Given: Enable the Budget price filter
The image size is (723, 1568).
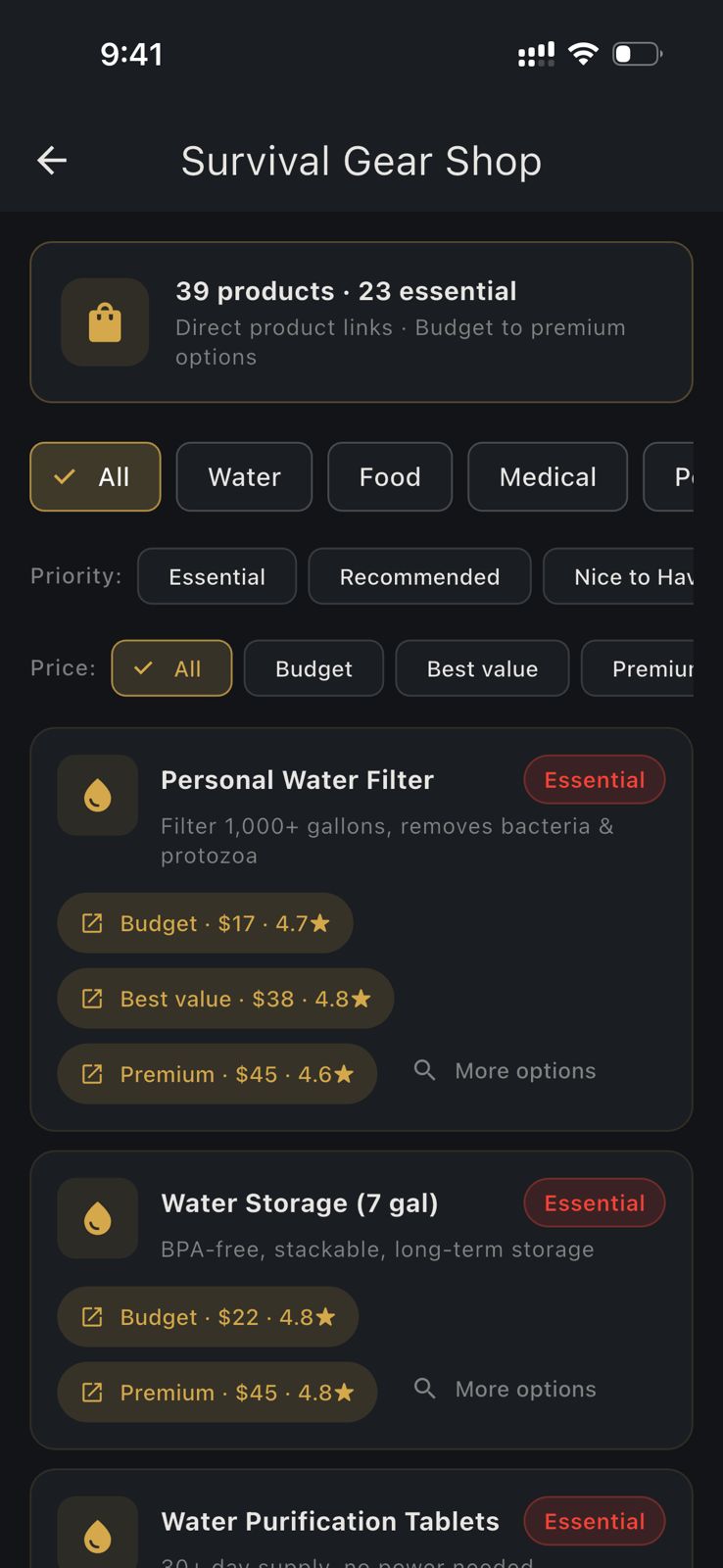Looking at the screenshot, I should [x=313, y=668].
